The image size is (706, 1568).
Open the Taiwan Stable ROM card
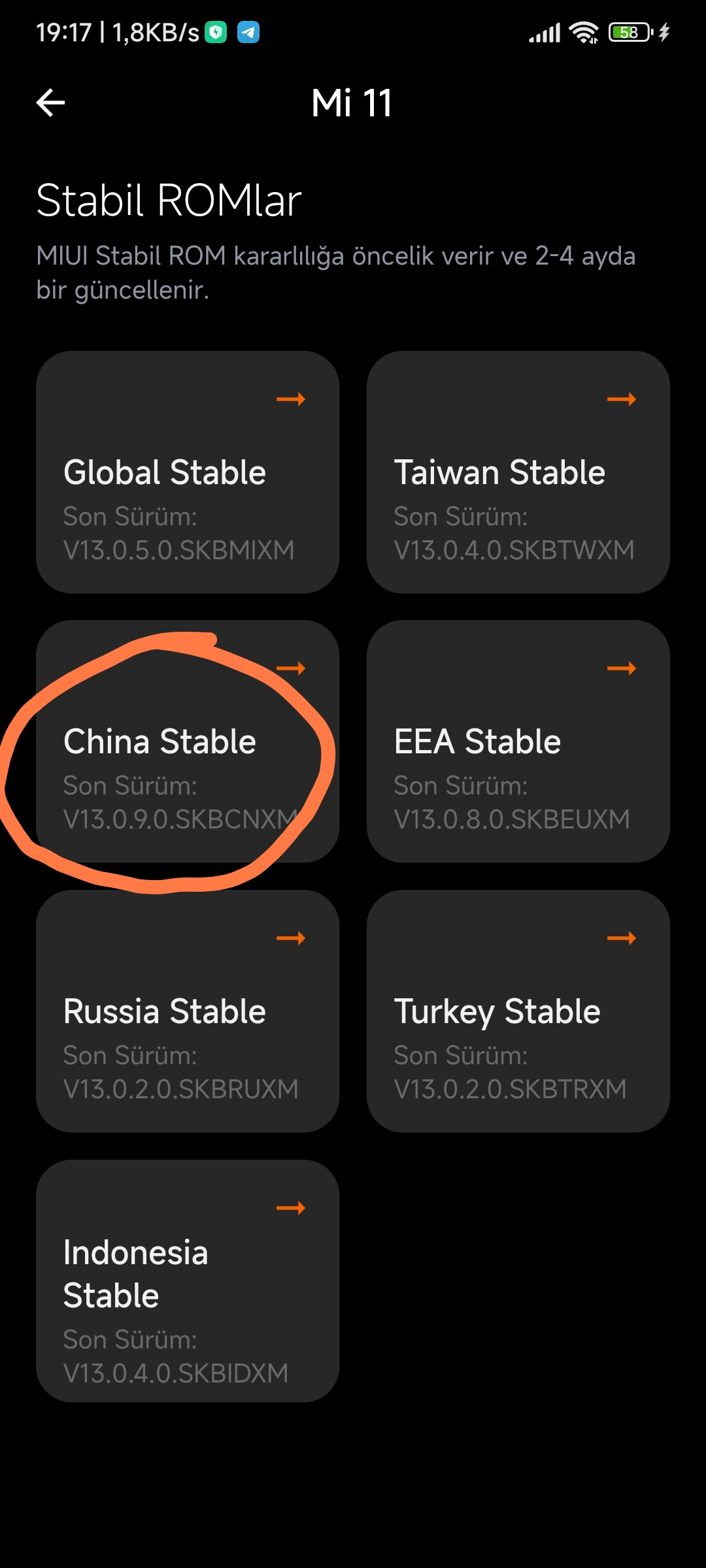click(518, 472)
